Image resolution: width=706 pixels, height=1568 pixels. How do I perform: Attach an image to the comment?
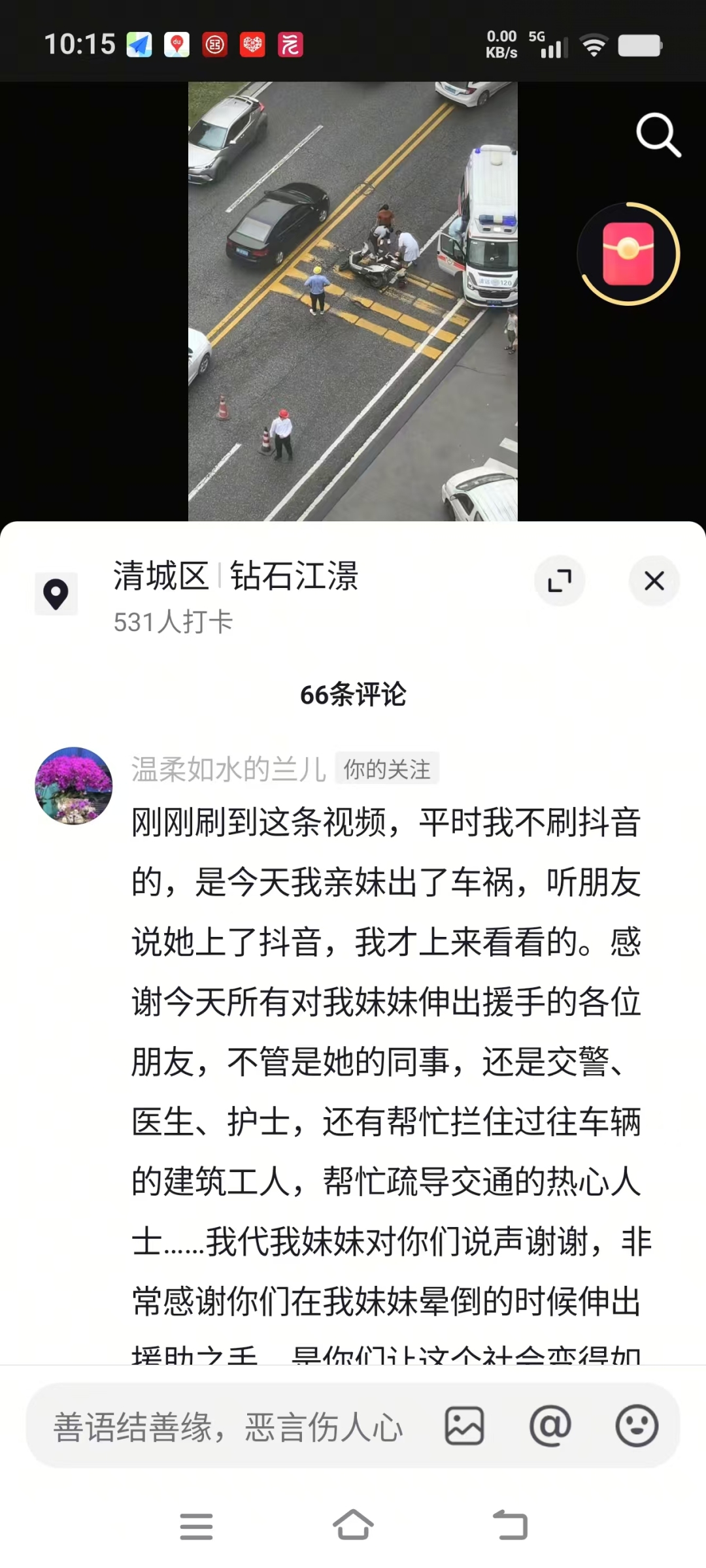coord(464,1426)
